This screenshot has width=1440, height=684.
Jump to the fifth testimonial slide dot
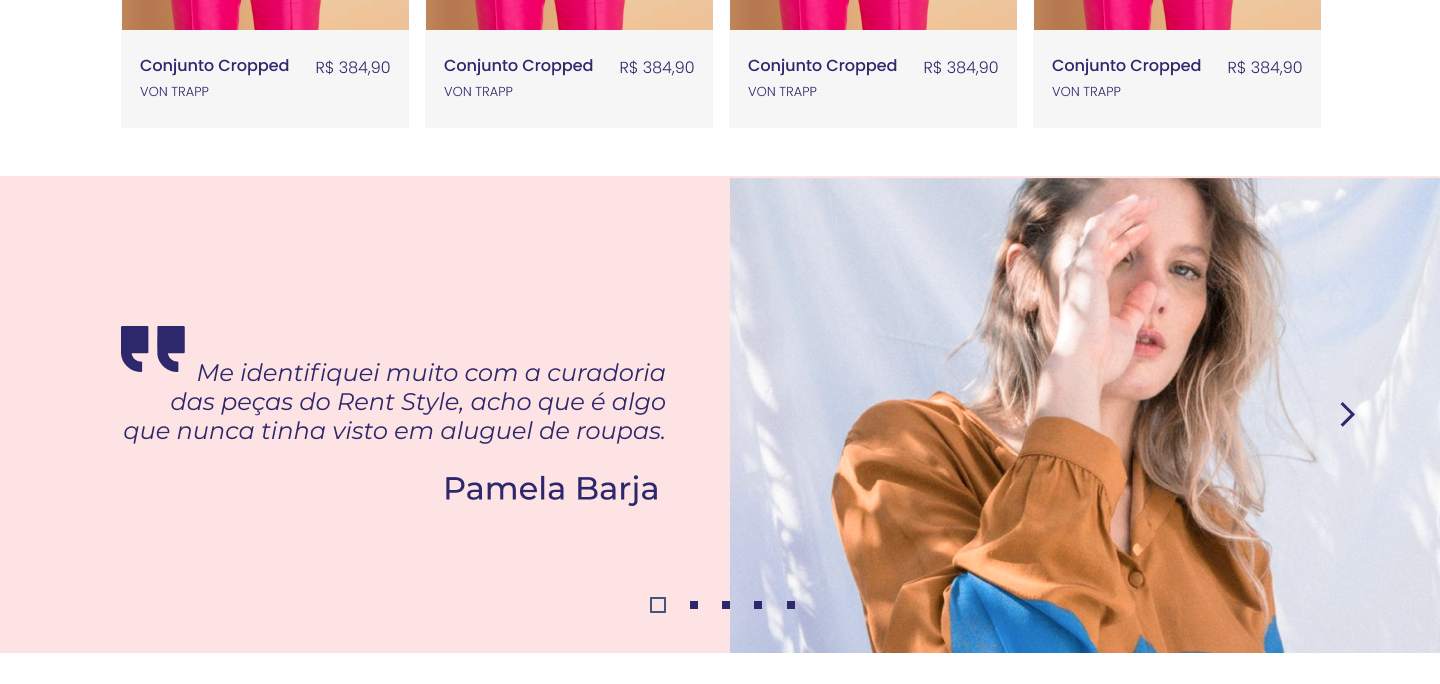coord(791,605)
